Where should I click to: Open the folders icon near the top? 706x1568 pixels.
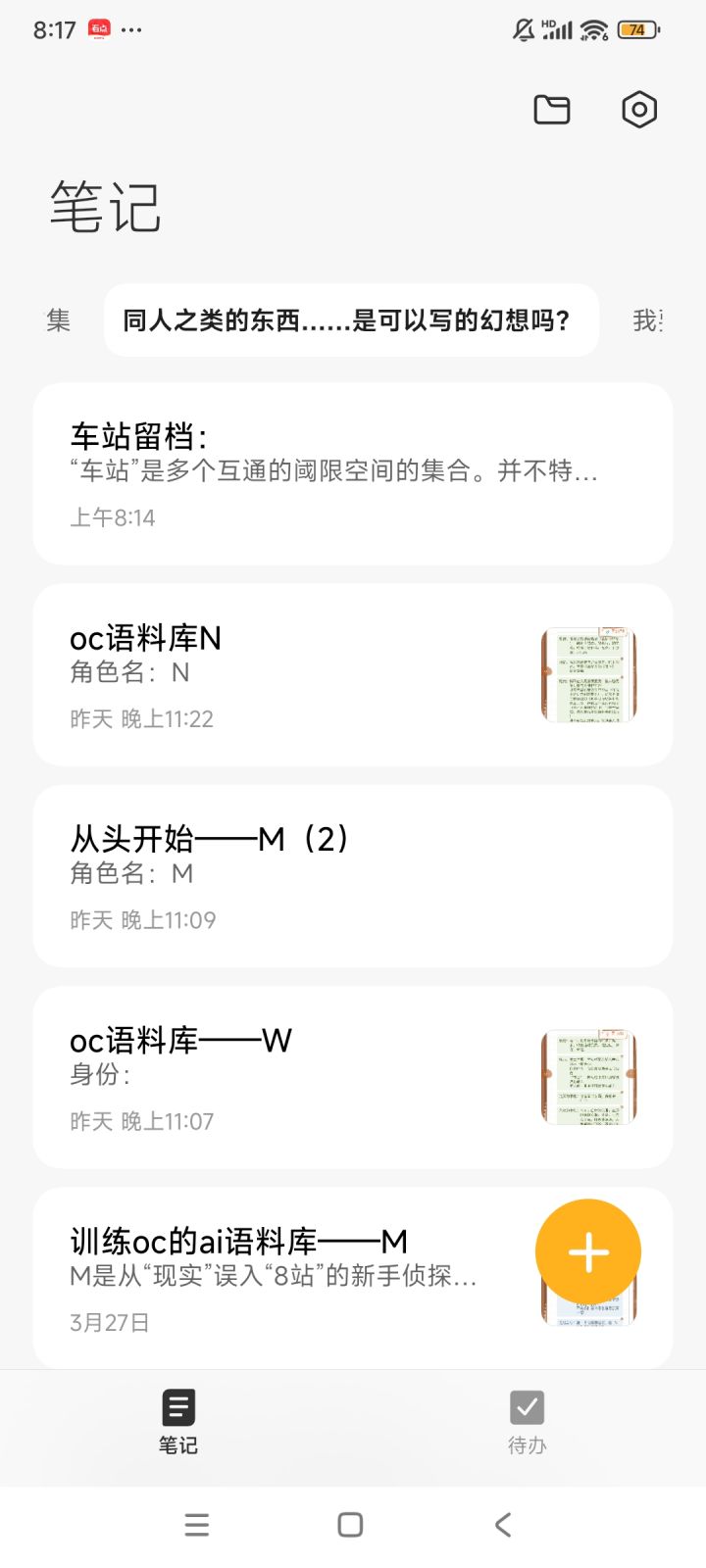click(551, 110)
